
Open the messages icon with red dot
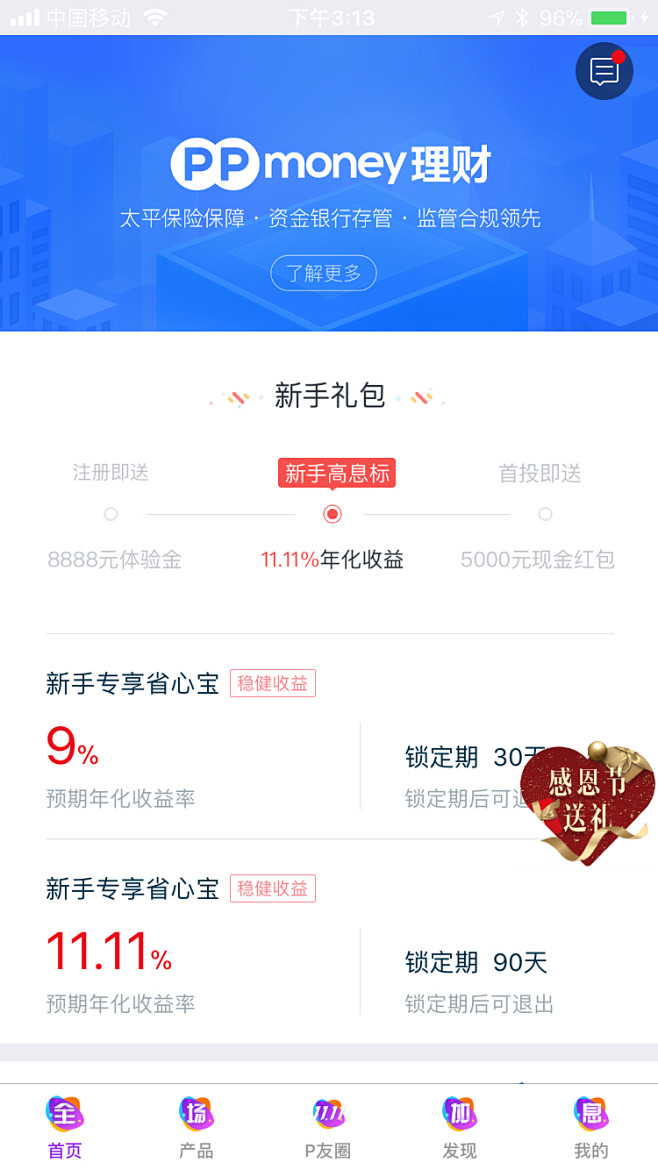tap(604, 72)
